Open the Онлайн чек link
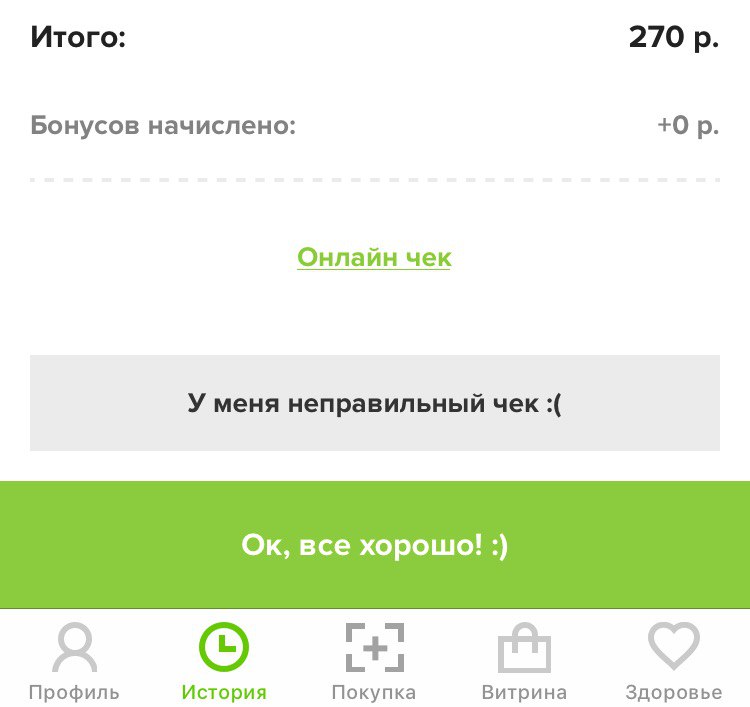Image resolution: width=750 pixels, height=707 pixels. (374, 257)
